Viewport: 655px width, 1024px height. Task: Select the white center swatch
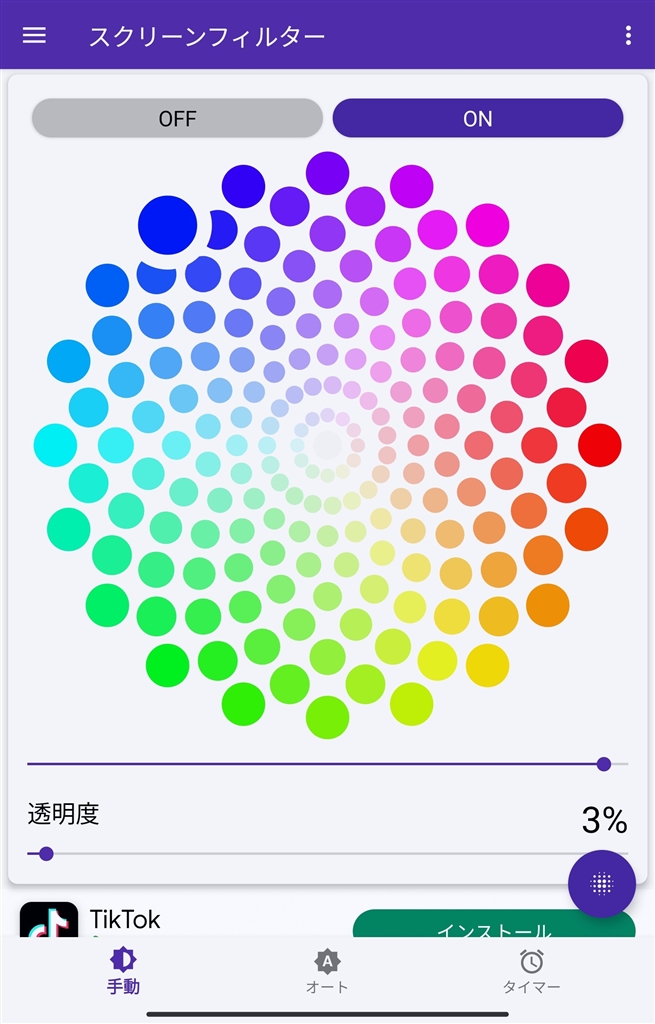click(328, 445)
